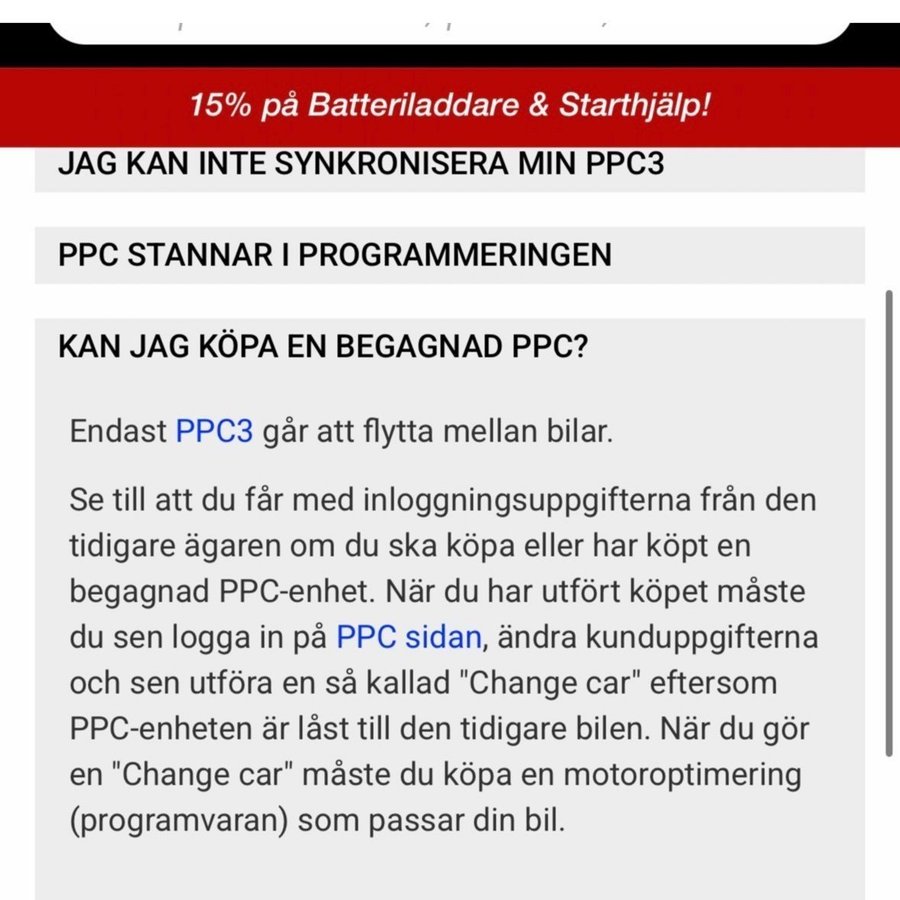This screenshot has height=900, width=900.
Task: Open the 15% Batteriladdare & Starthjälp banner
Action: (x=450, y=106)
